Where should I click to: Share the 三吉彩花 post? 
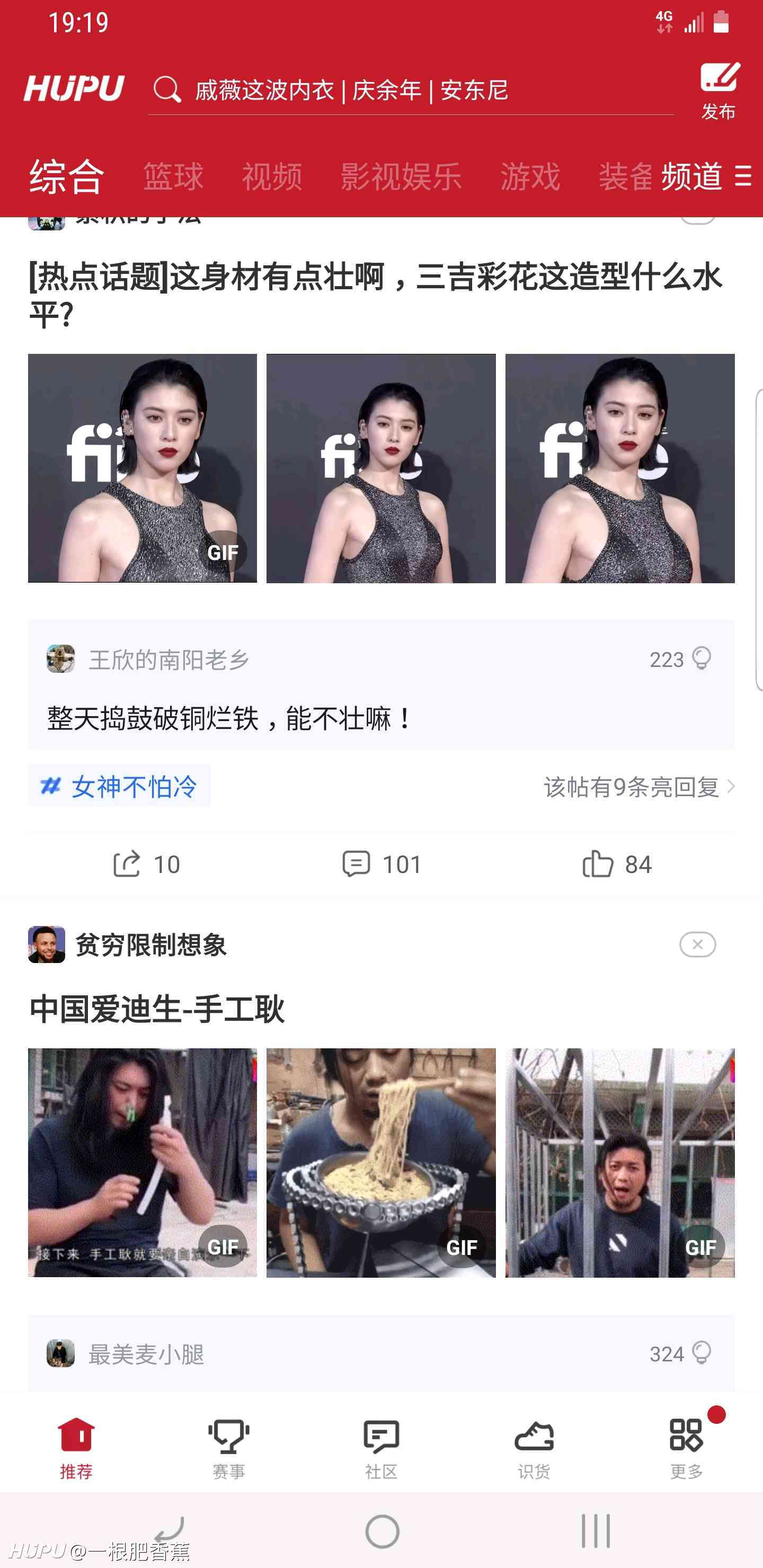(x=146, y=864)
